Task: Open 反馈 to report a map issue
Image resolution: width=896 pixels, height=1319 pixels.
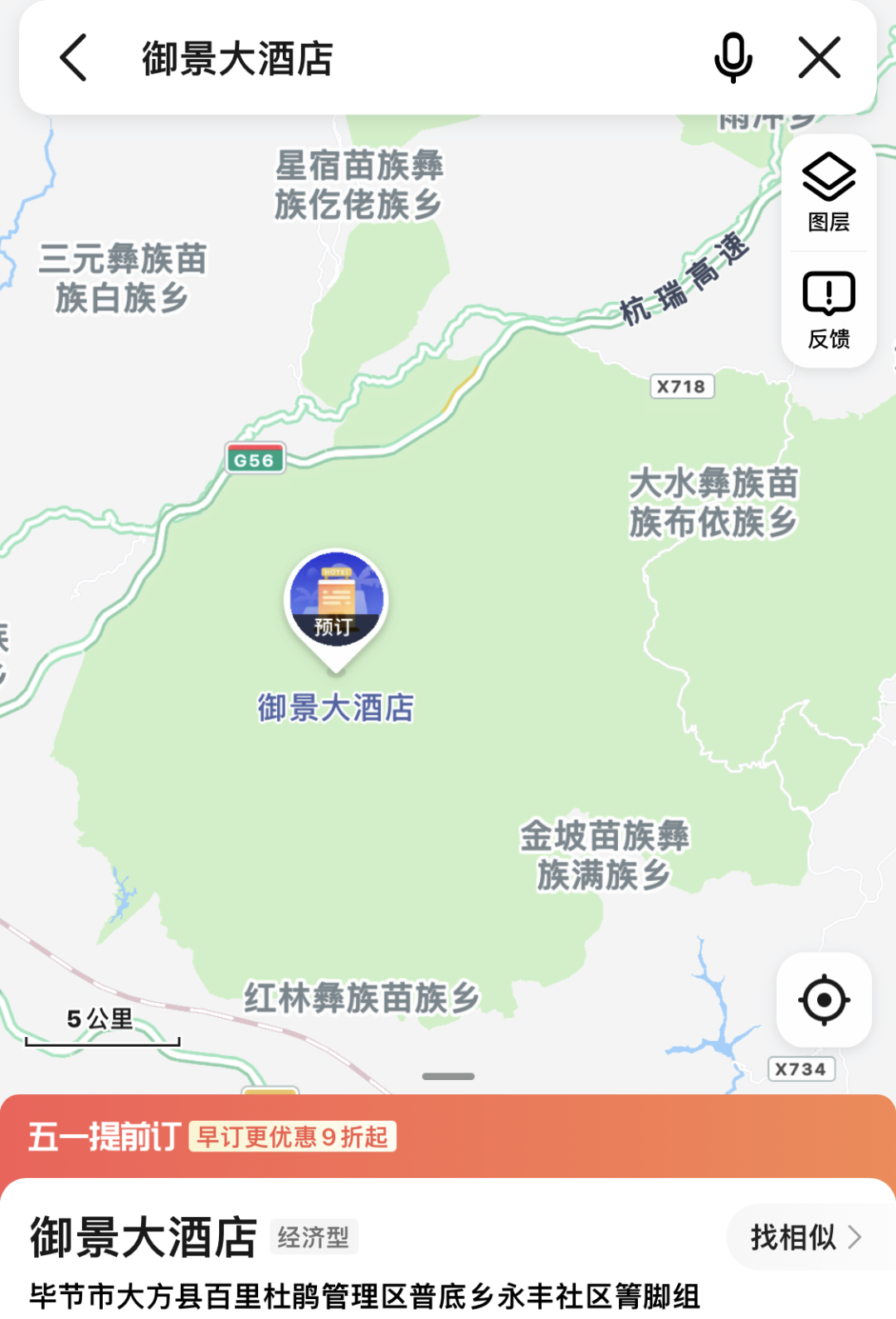Action: 829,310
